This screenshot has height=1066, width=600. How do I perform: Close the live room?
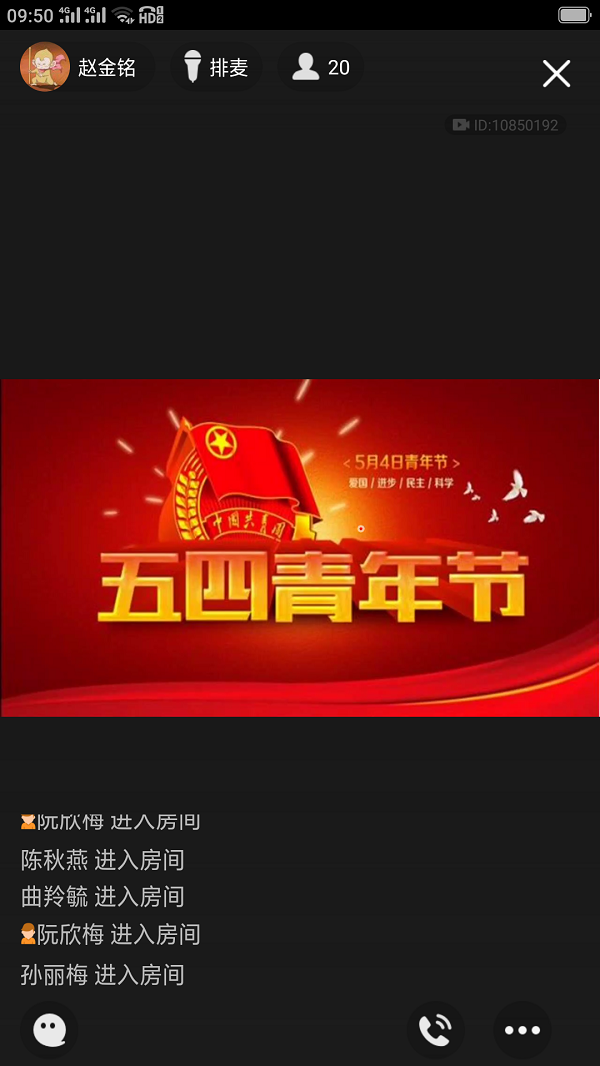pyautogui.click(x=556, y=73)
